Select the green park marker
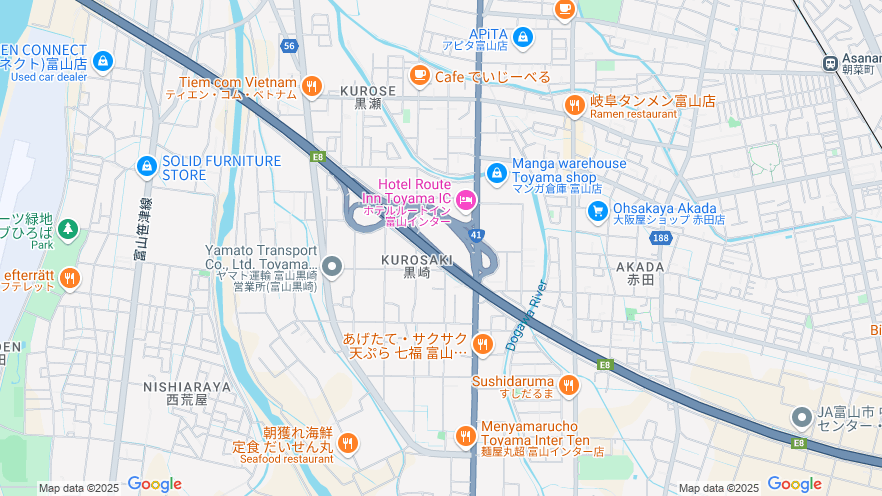The image size is (882, 496). (68, 229)
